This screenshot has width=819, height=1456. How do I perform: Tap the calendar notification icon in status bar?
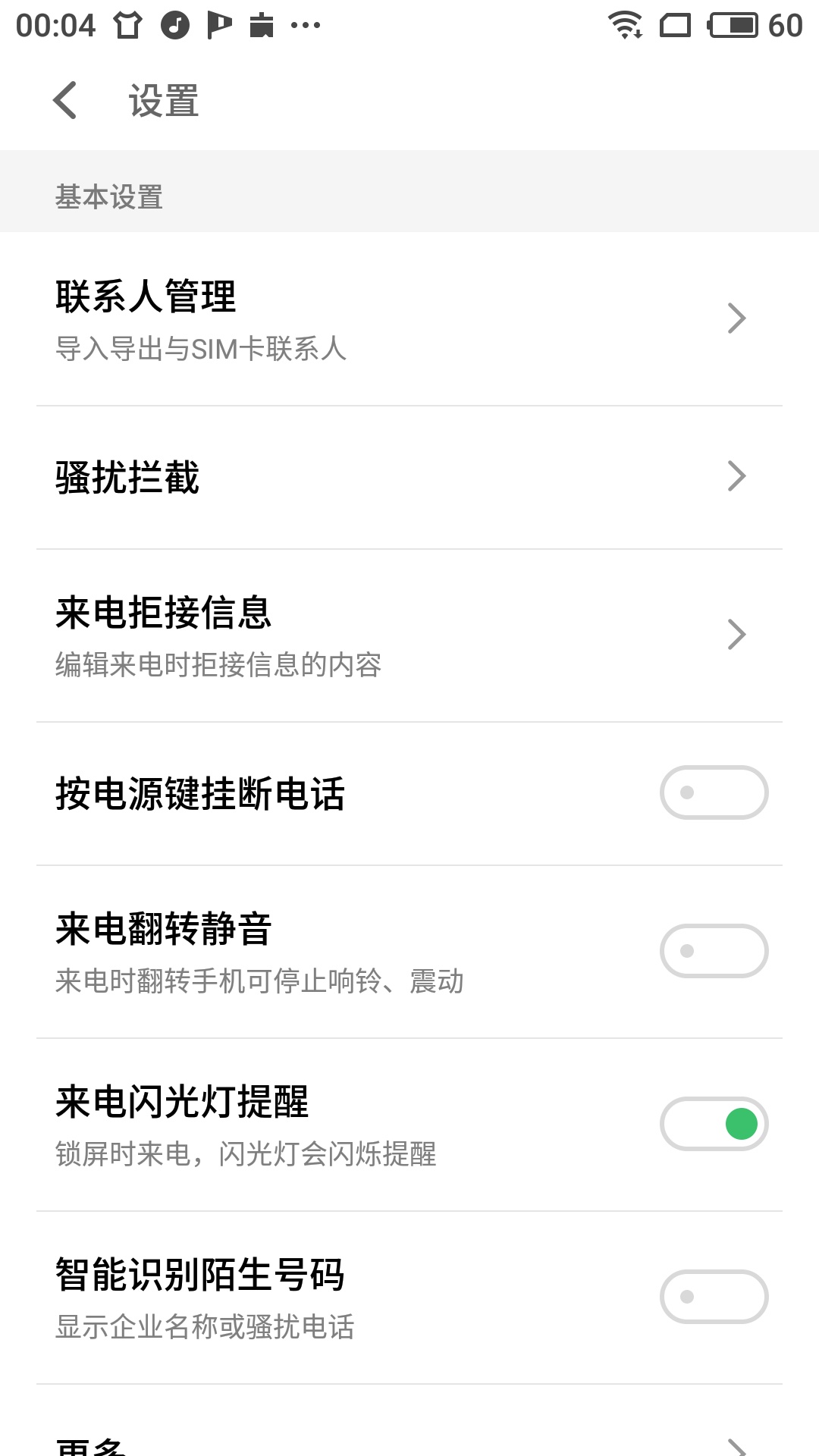263,23
